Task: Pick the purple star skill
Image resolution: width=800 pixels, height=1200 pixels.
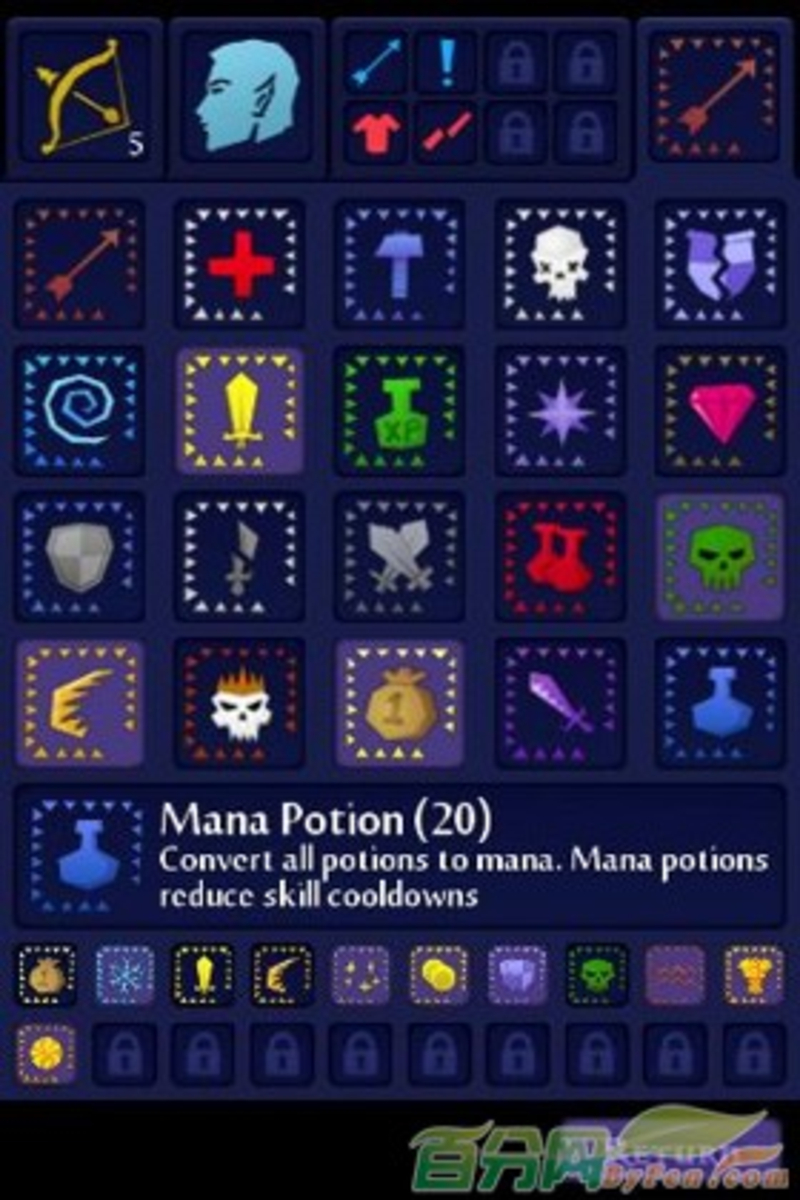Action: (x=560, y=411)
